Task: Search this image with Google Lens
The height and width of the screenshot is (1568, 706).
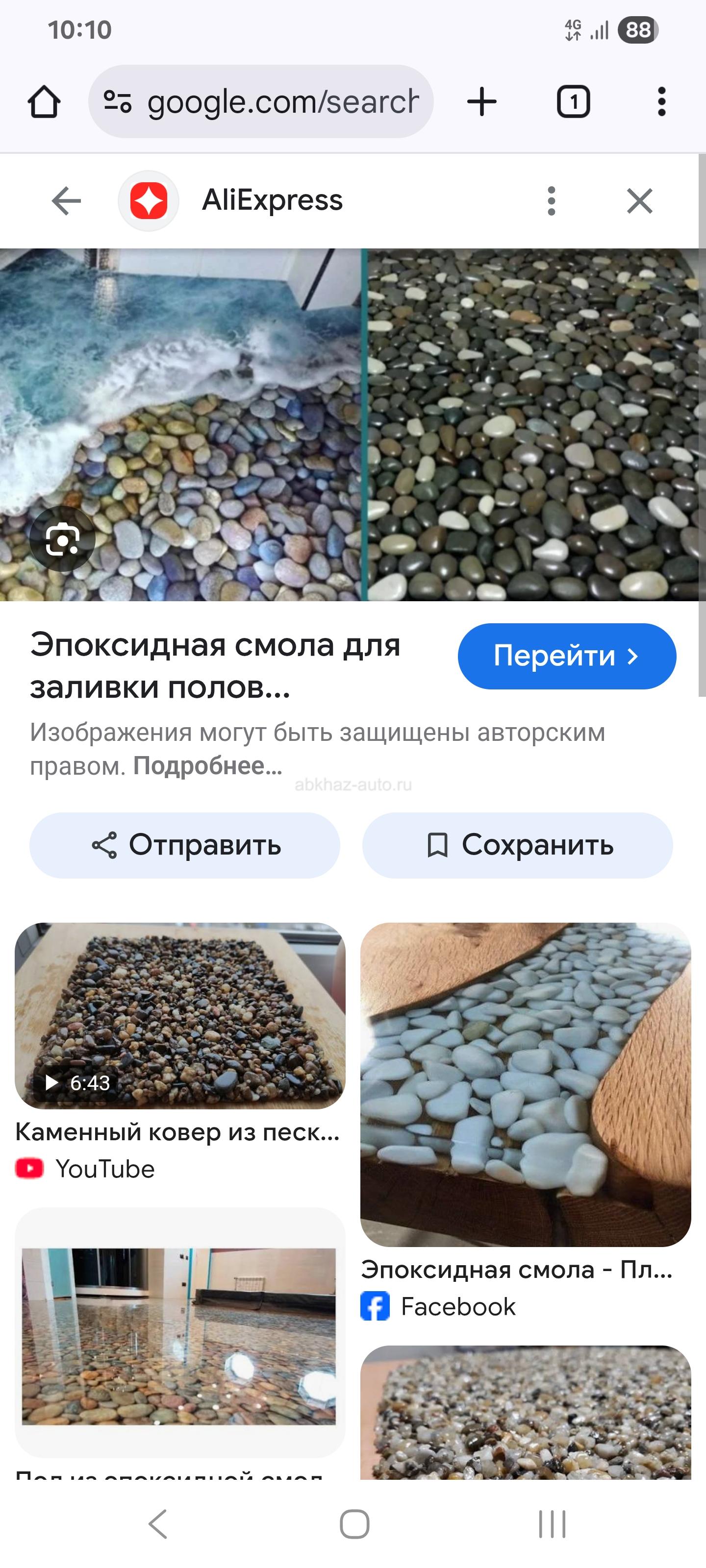Action: (62, 539)
